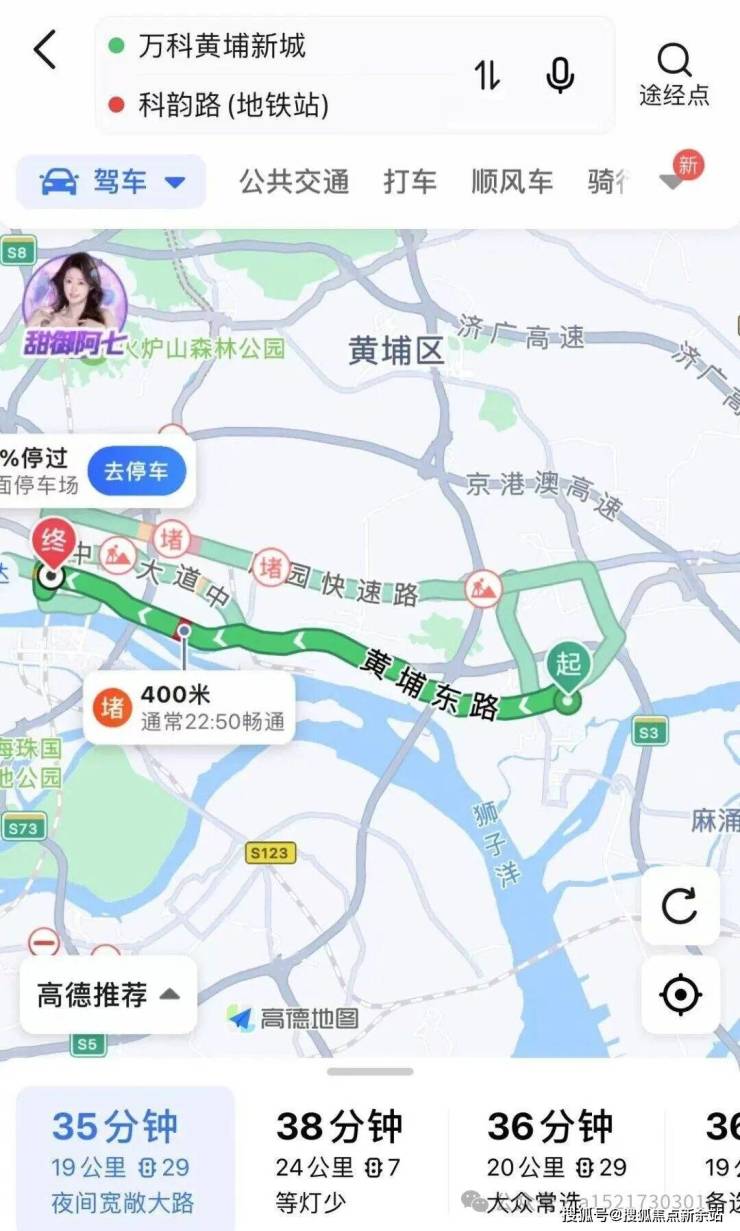Refresh the route
This screenshot has height=1231, width=740.
(x=680, y=906)
